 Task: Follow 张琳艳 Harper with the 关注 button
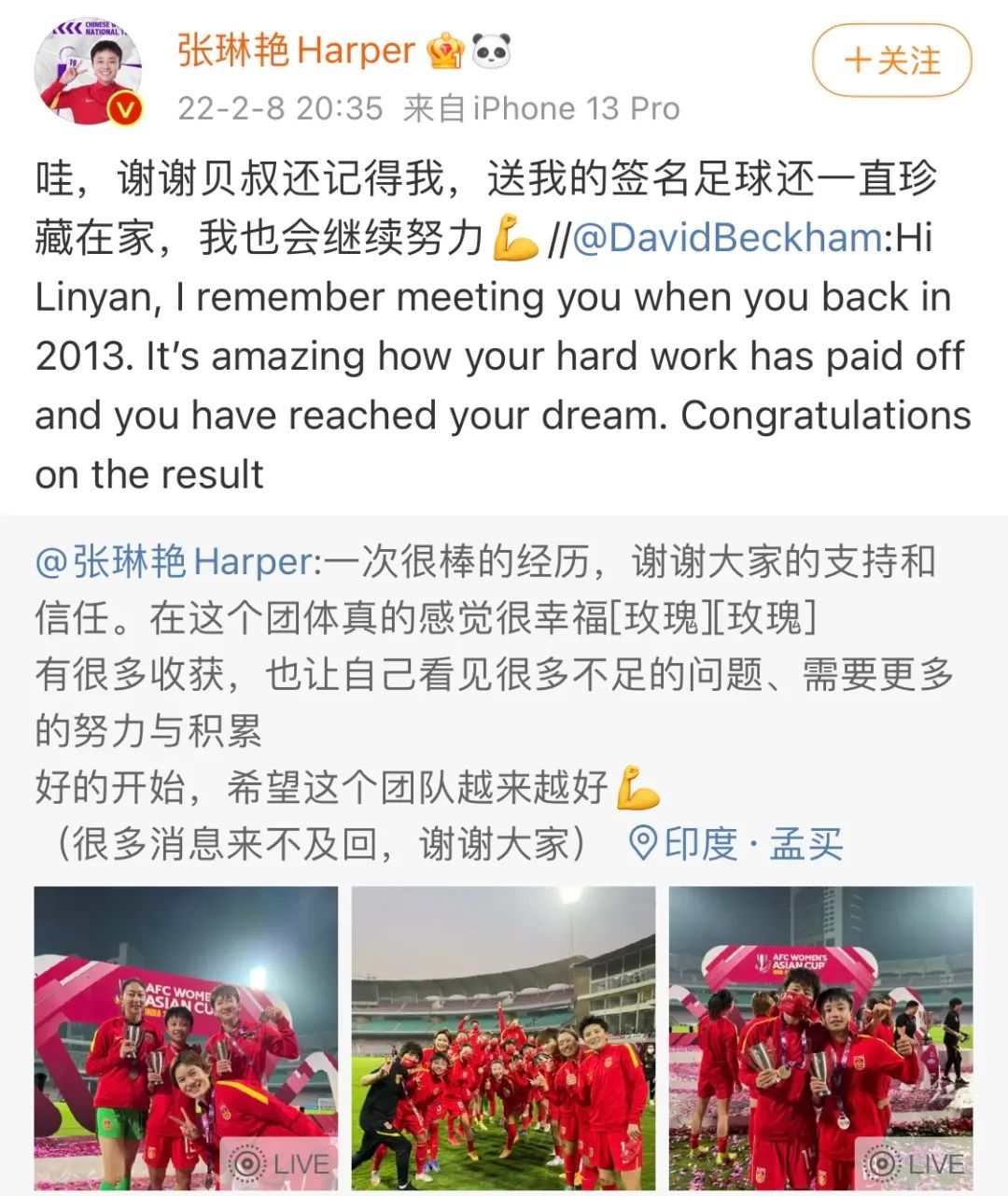coord(891,62)
